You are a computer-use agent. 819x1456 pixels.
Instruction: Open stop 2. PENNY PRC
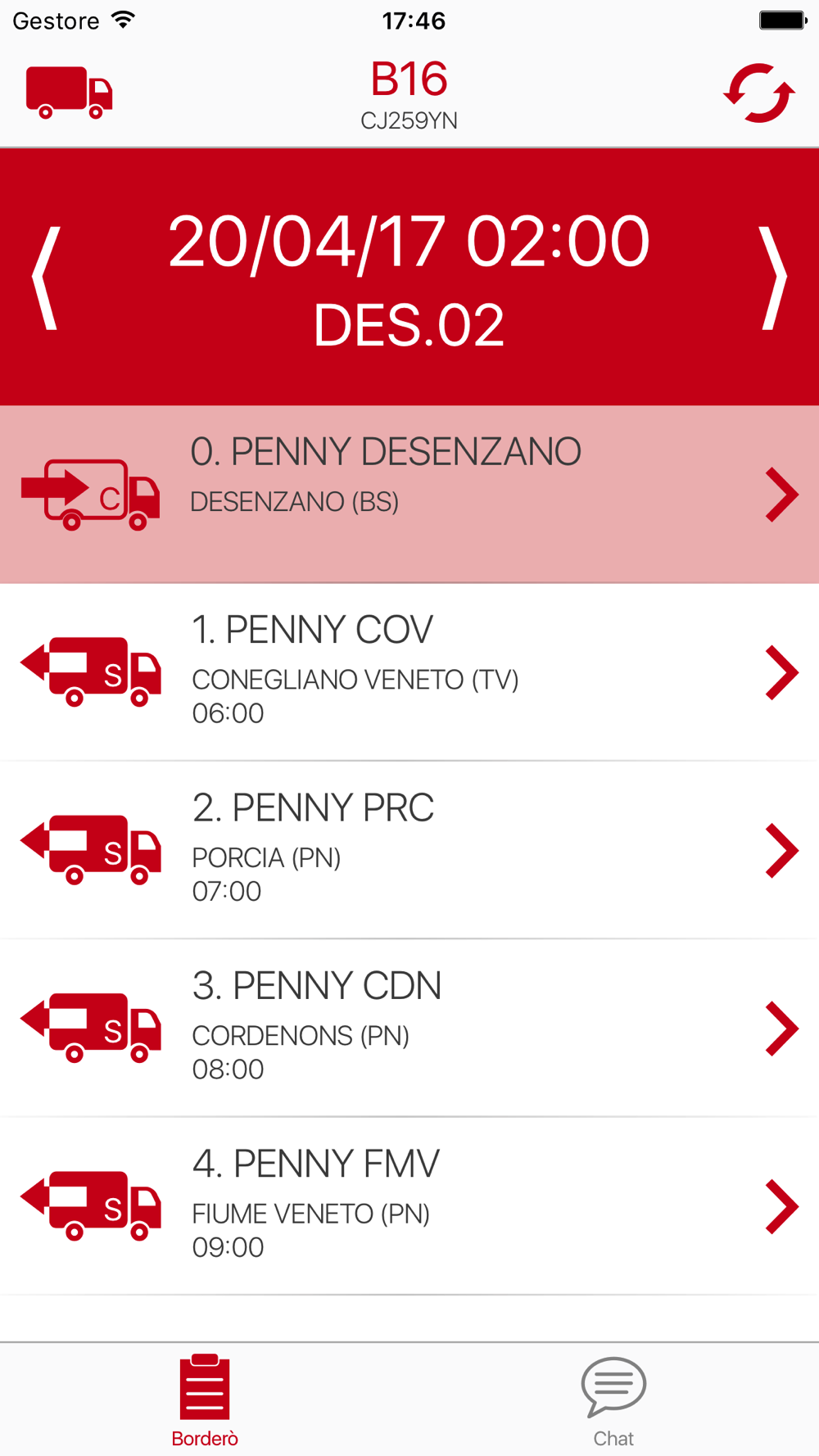[x=409, y=850]
